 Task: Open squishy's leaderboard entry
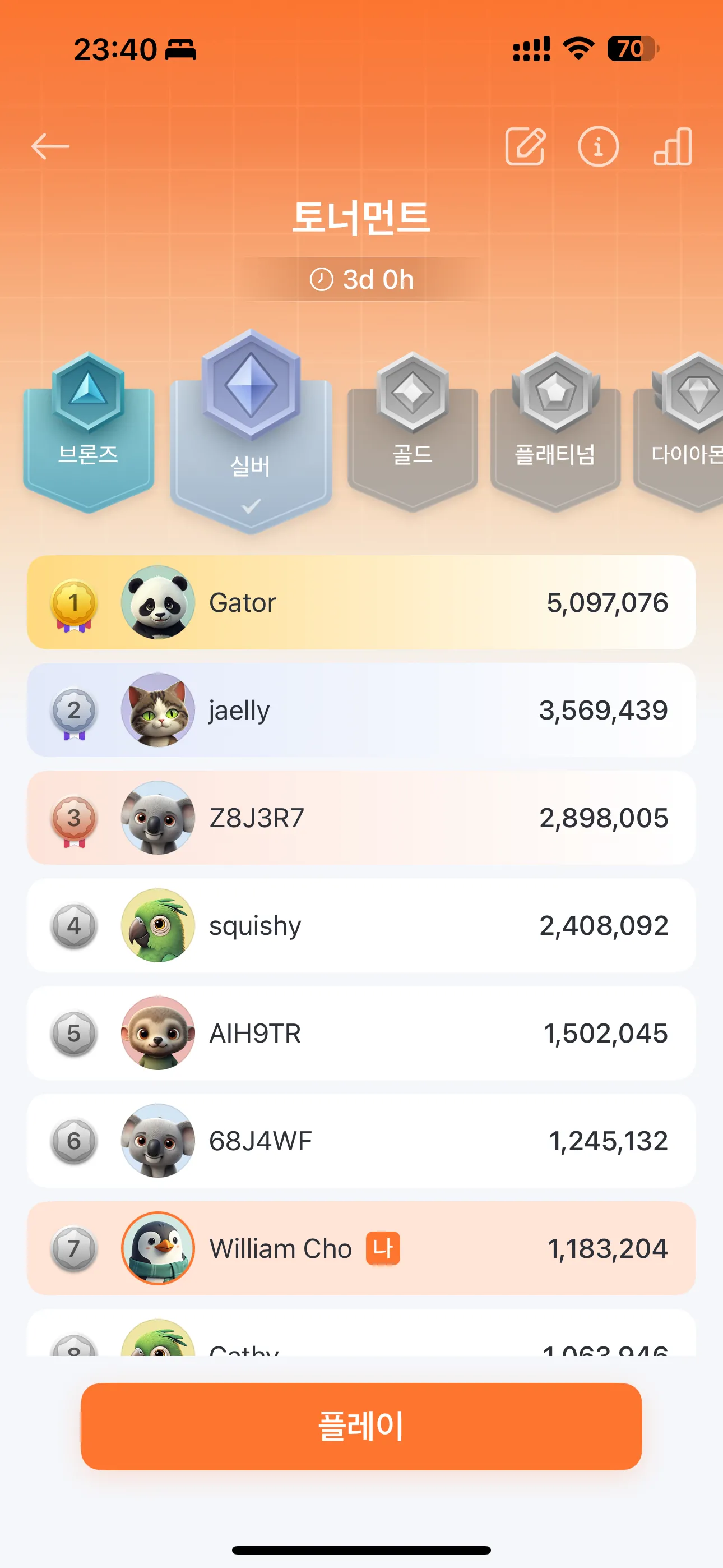[x=361, y=926]
